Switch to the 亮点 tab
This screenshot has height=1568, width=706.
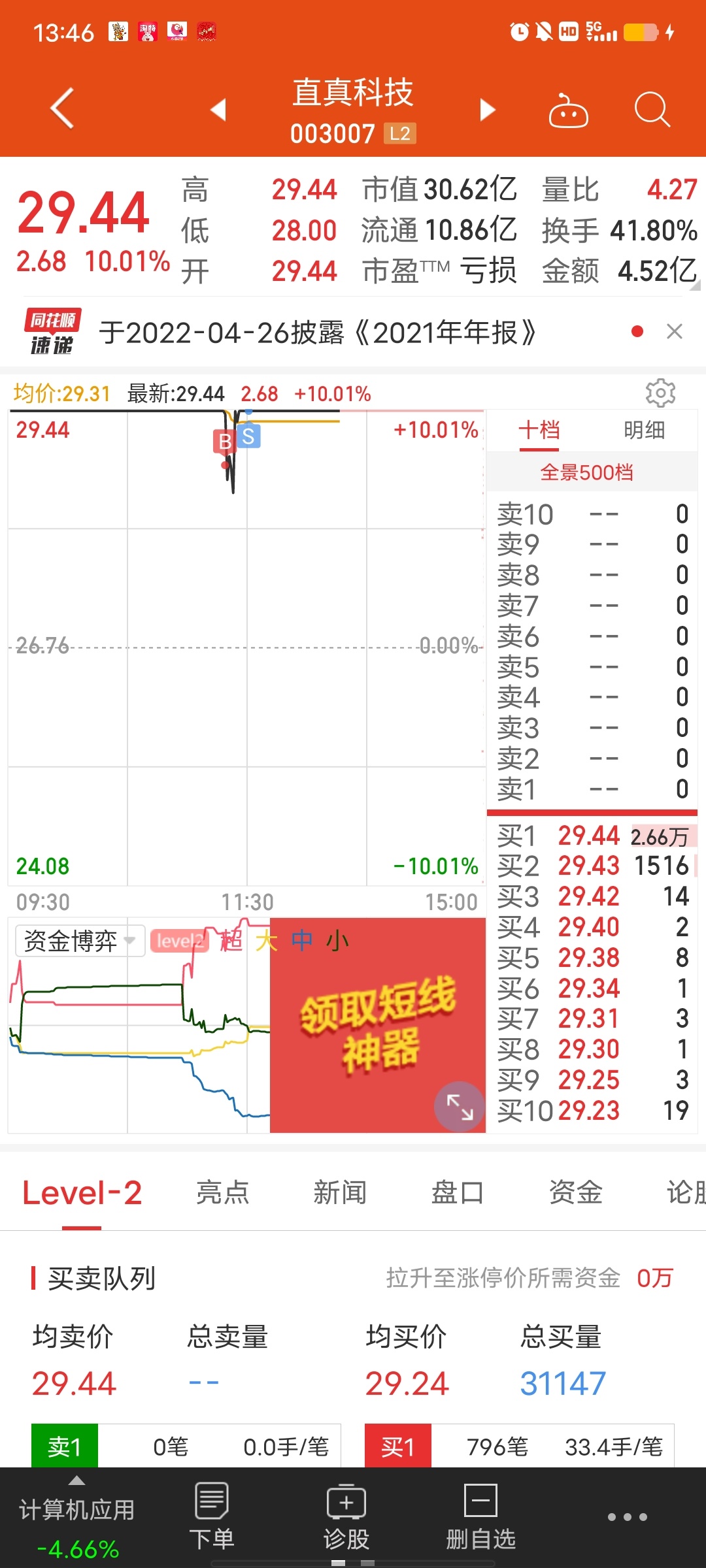[222, 1193]
